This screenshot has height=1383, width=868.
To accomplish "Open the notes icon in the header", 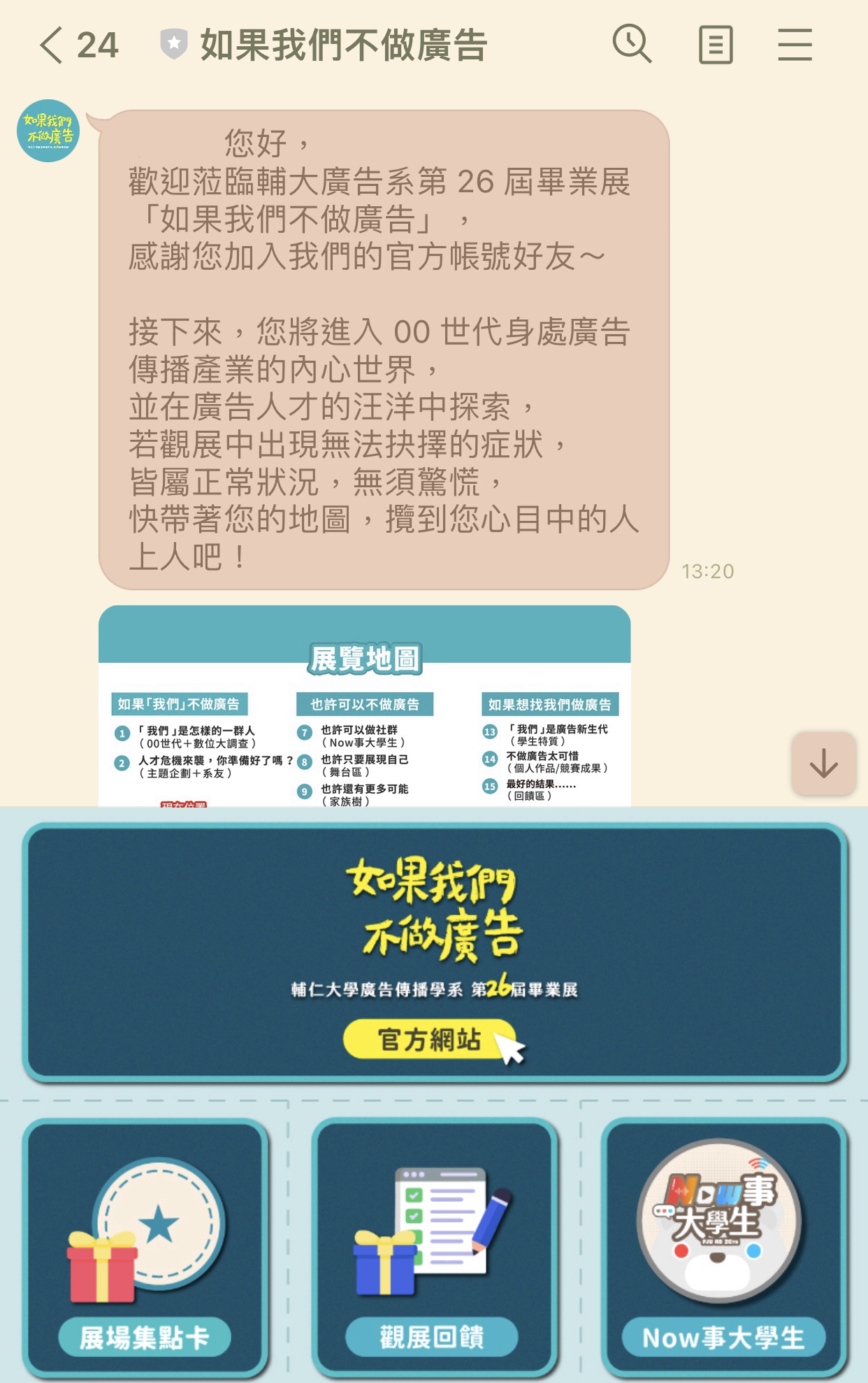I will tap(716, 45).
